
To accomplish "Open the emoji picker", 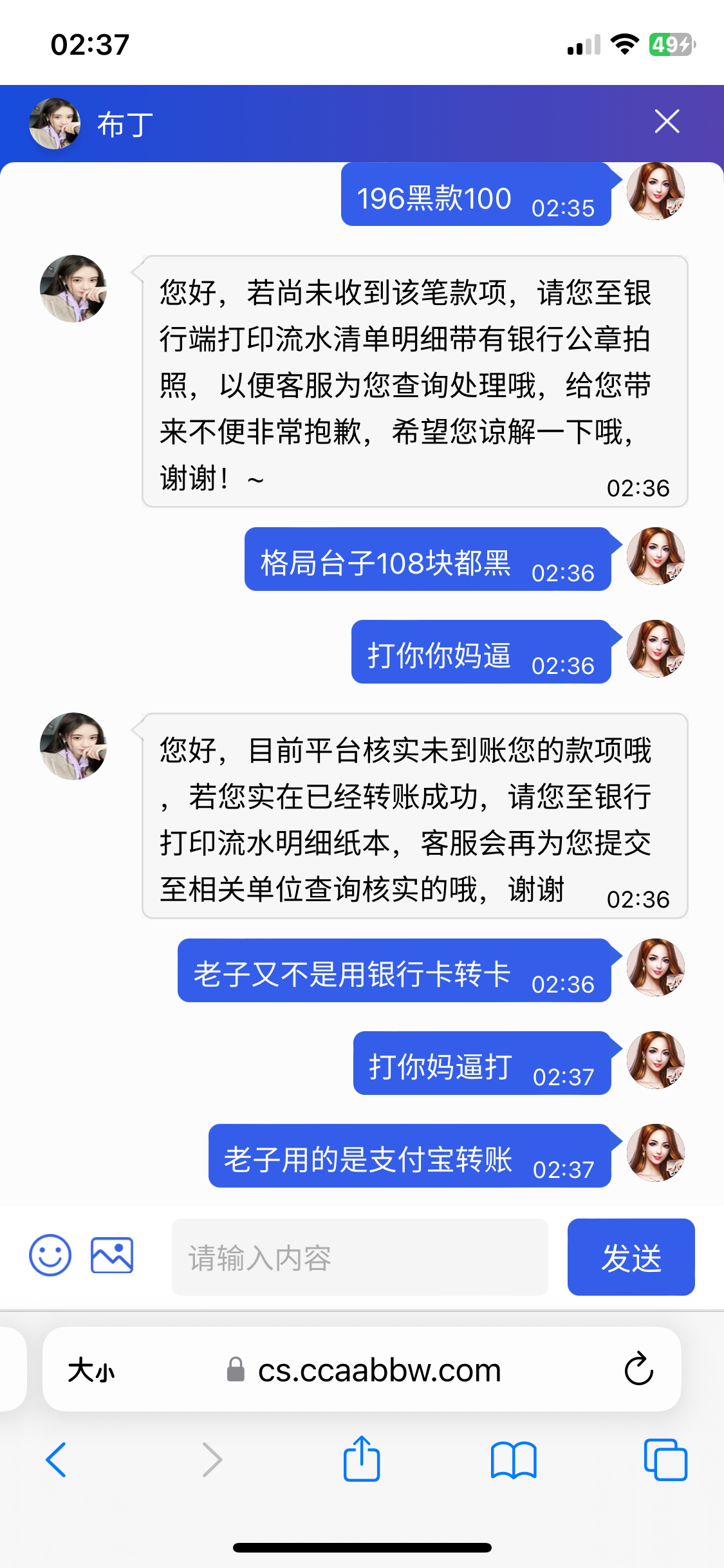I will (50, 1255).
